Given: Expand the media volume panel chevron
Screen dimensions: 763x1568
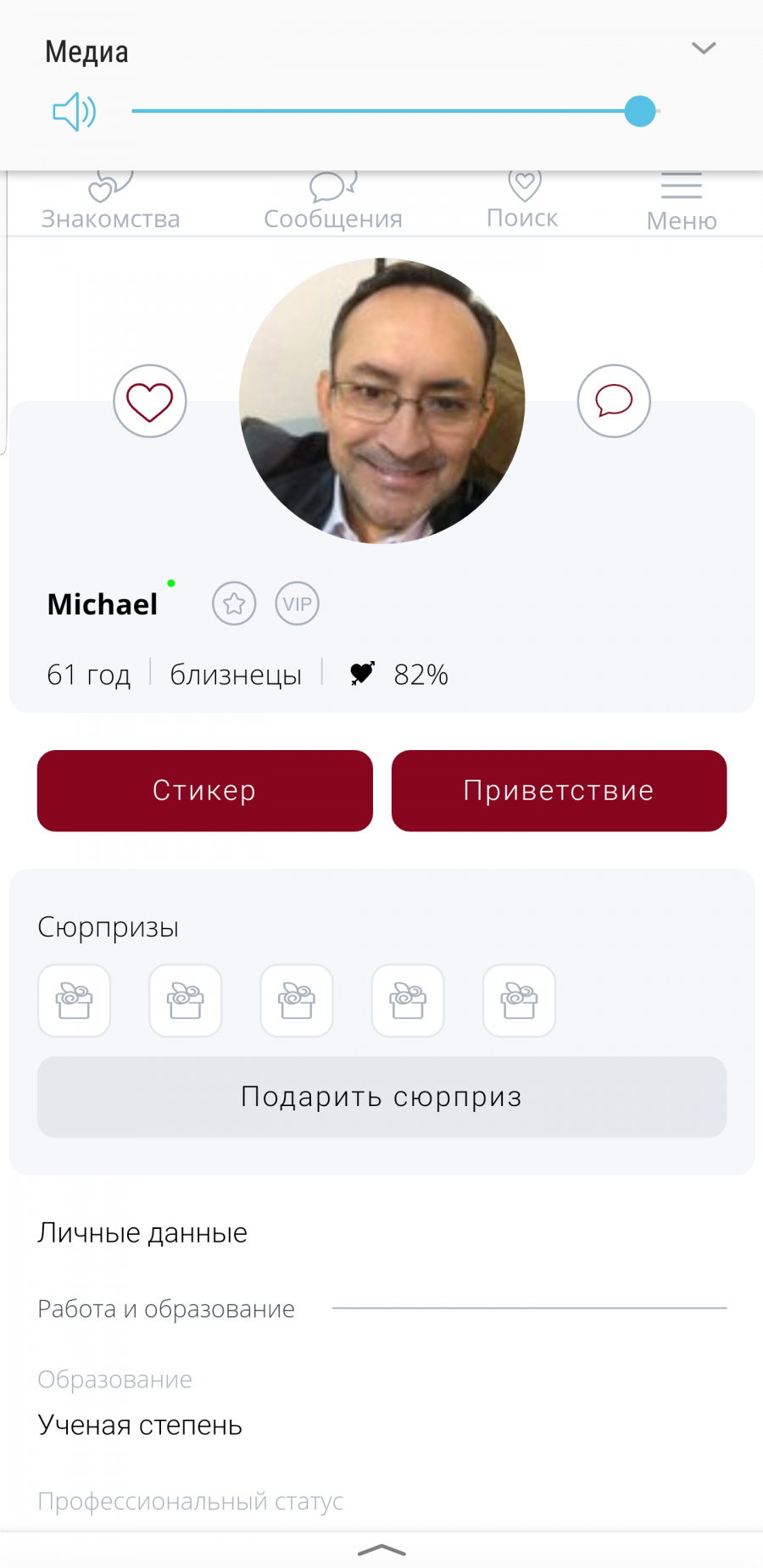Looking at the screenshot, I should 704,48.
